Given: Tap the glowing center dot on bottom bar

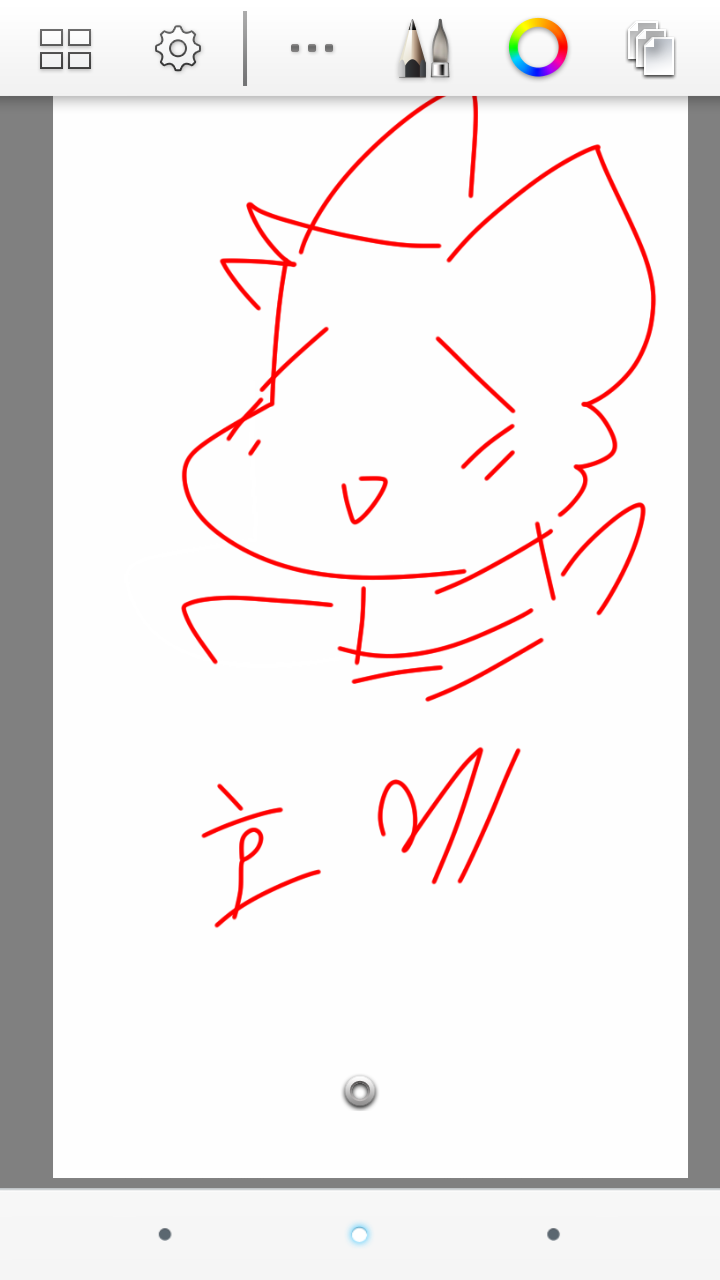Looking at the screenshot, I should 359,1235.
